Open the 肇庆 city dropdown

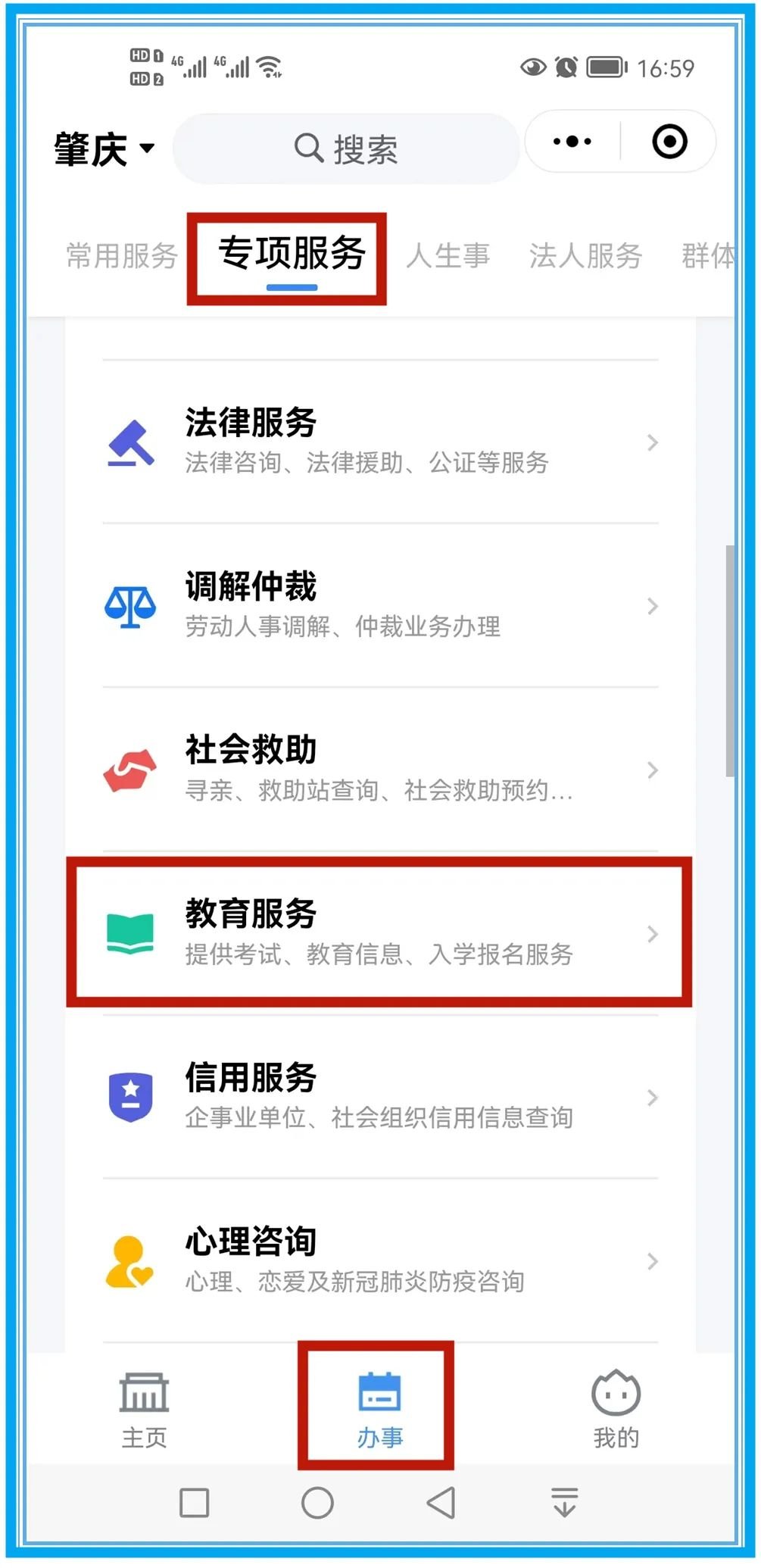click(104, 148)
